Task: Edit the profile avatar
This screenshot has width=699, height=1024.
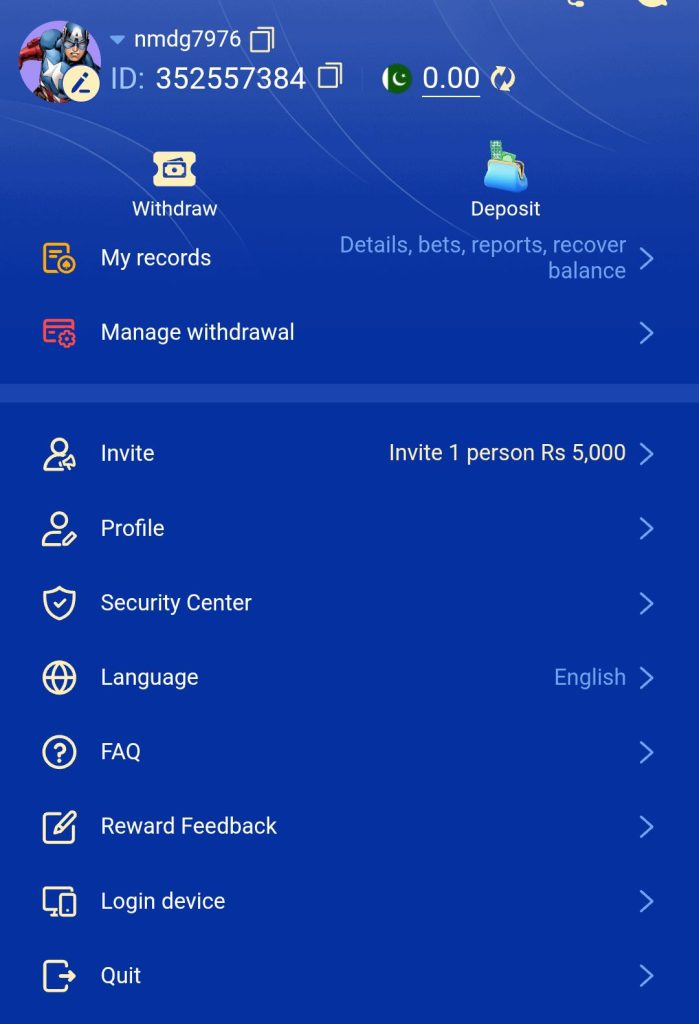Action: [x=81, y=86]
